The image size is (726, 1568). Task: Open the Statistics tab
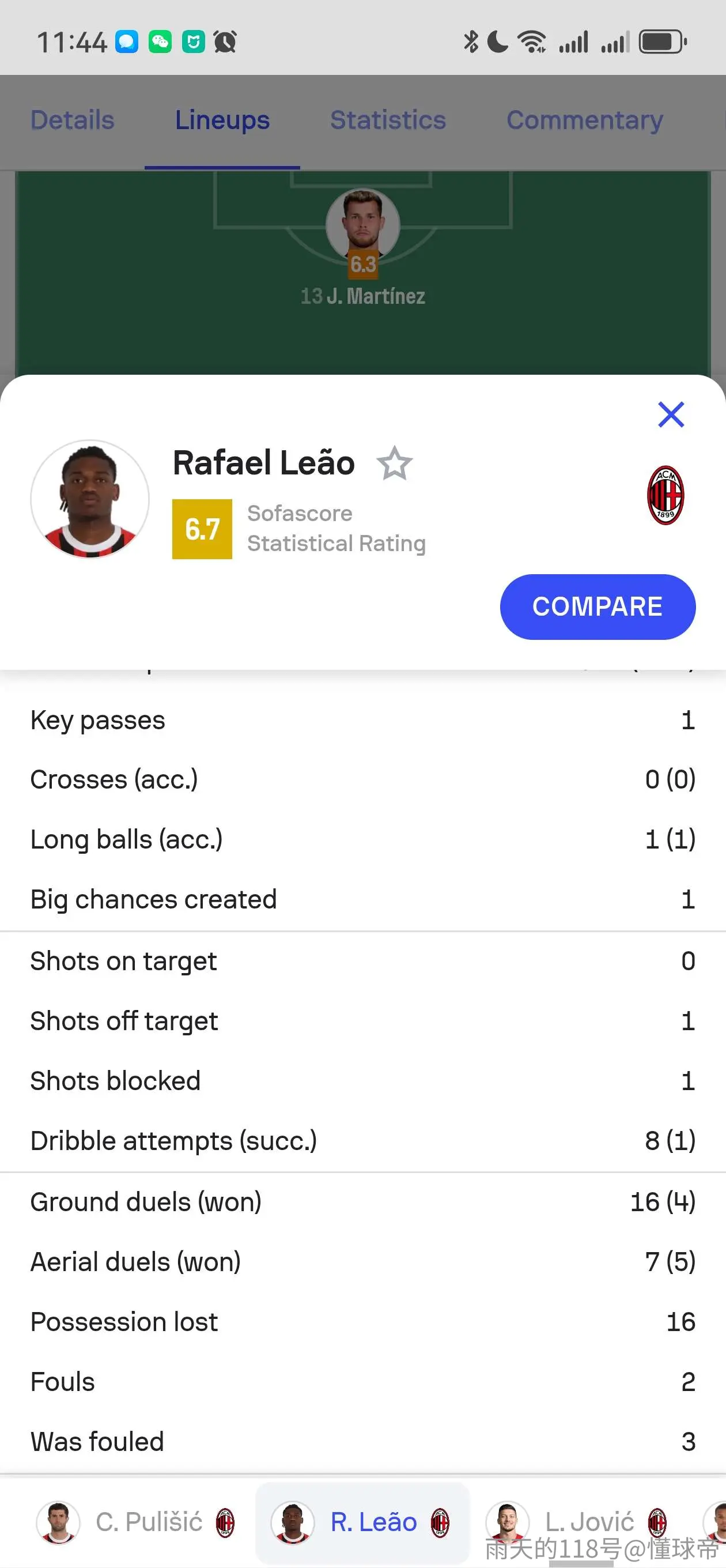pyautogui.click(x=388, y=120)
